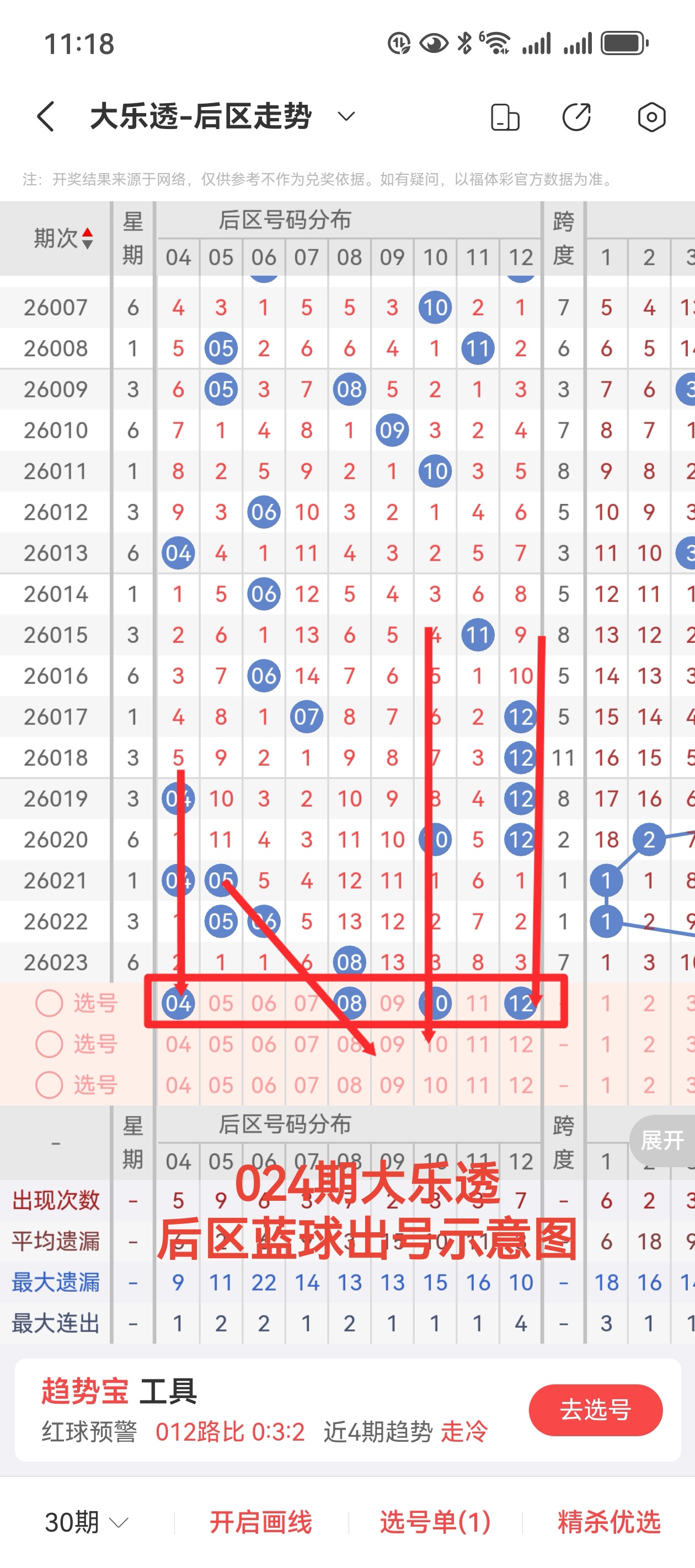
Task: Tap 展开 to expand the statistics
Action: (x=662, y=1140)
